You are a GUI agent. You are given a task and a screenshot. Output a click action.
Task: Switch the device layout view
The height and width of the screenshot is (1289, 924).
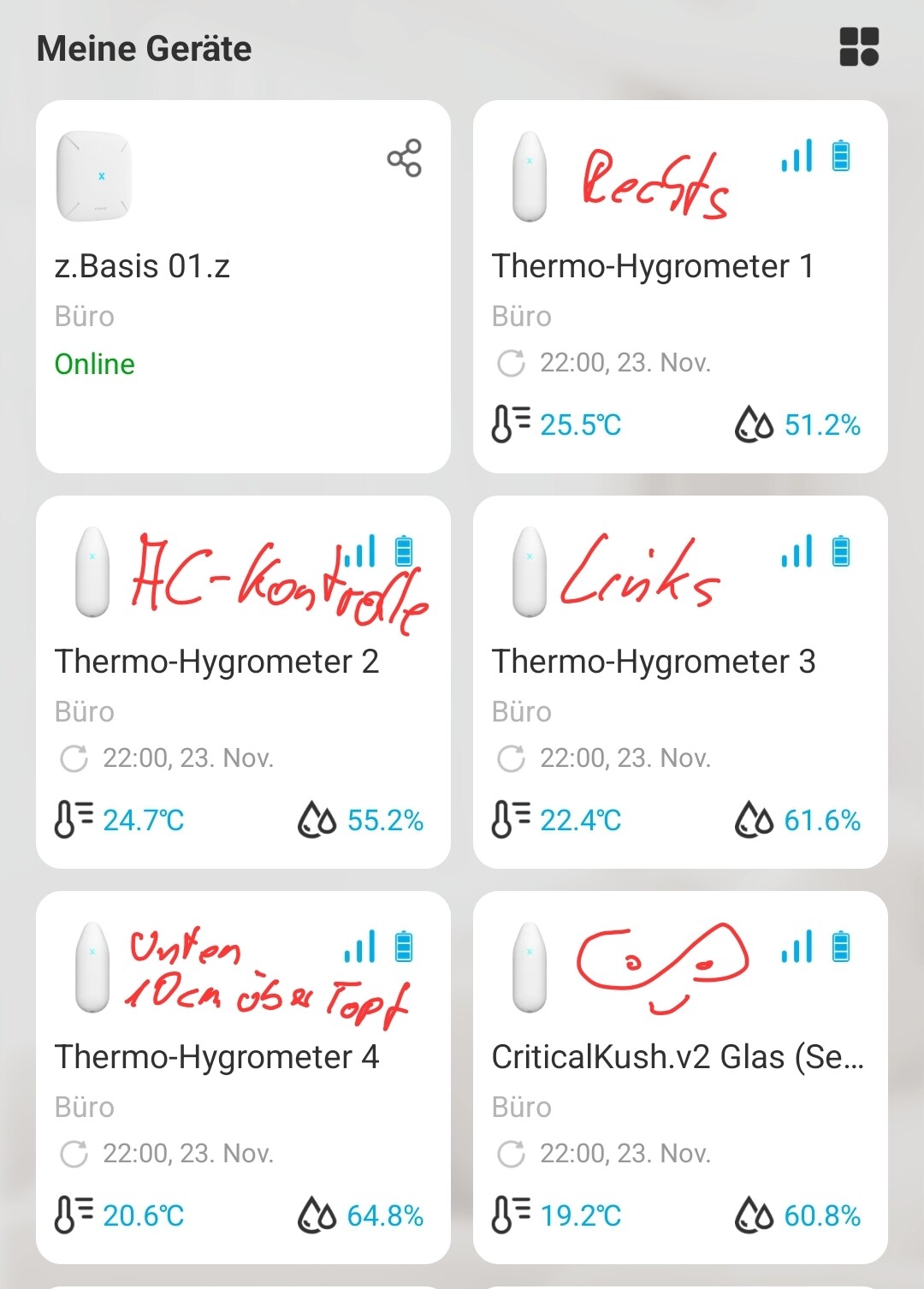(x=859, y=47)
